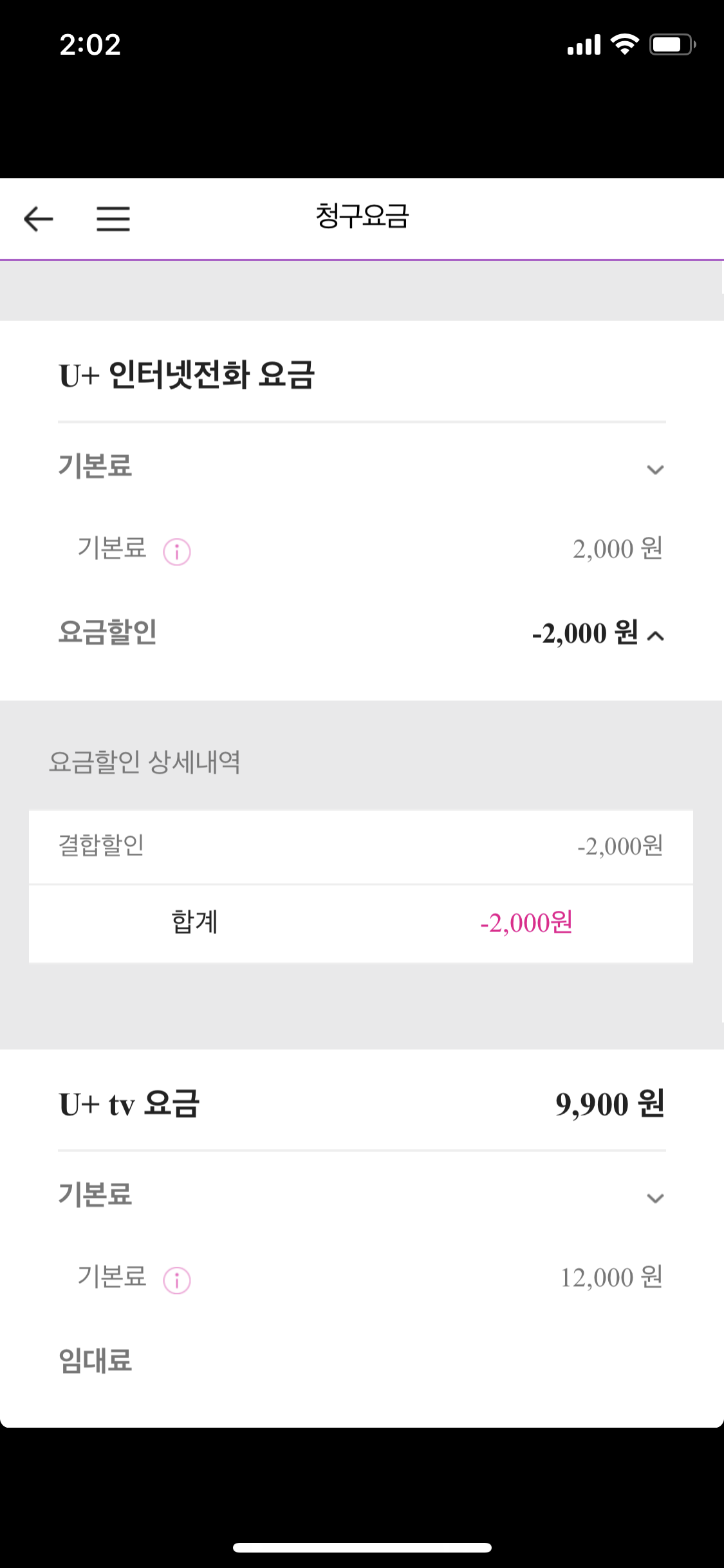This screenshot has width=724, height=1568.
Task: Toggle the 기본료 section under U+ 인터넷전화 요금
Action: tap(655, 469)
